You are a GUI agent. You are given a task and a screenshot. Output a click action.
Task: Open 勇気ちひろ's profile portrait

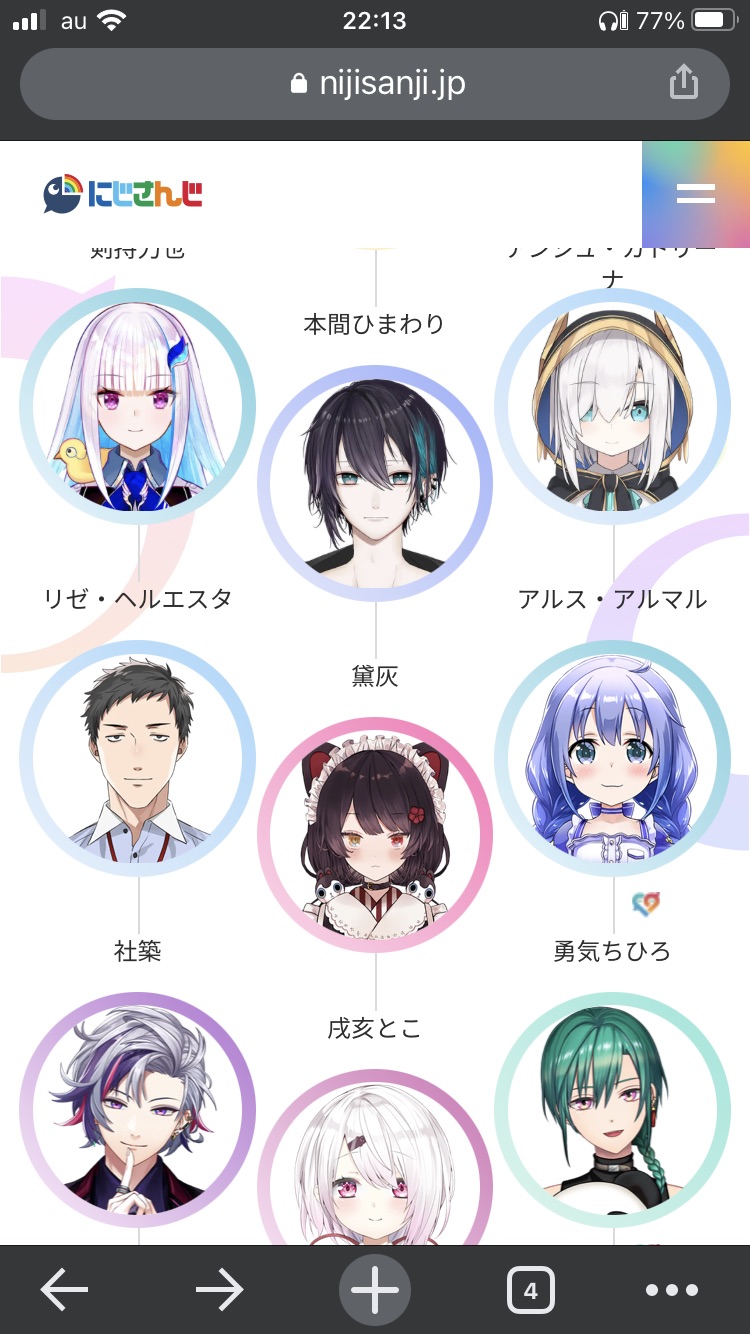tap(613, 758)
